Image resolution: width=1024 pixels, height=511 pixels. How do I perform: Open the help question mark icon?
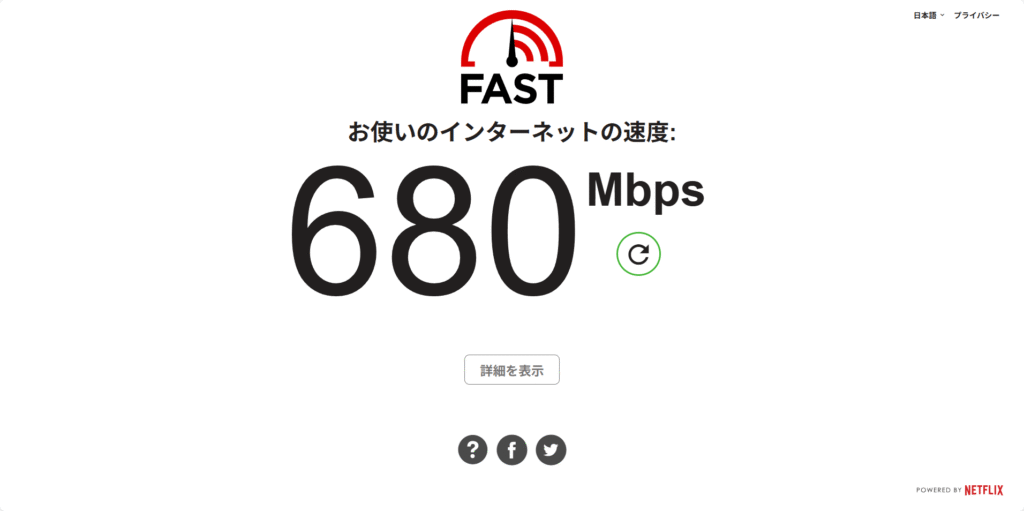point(473,450)
